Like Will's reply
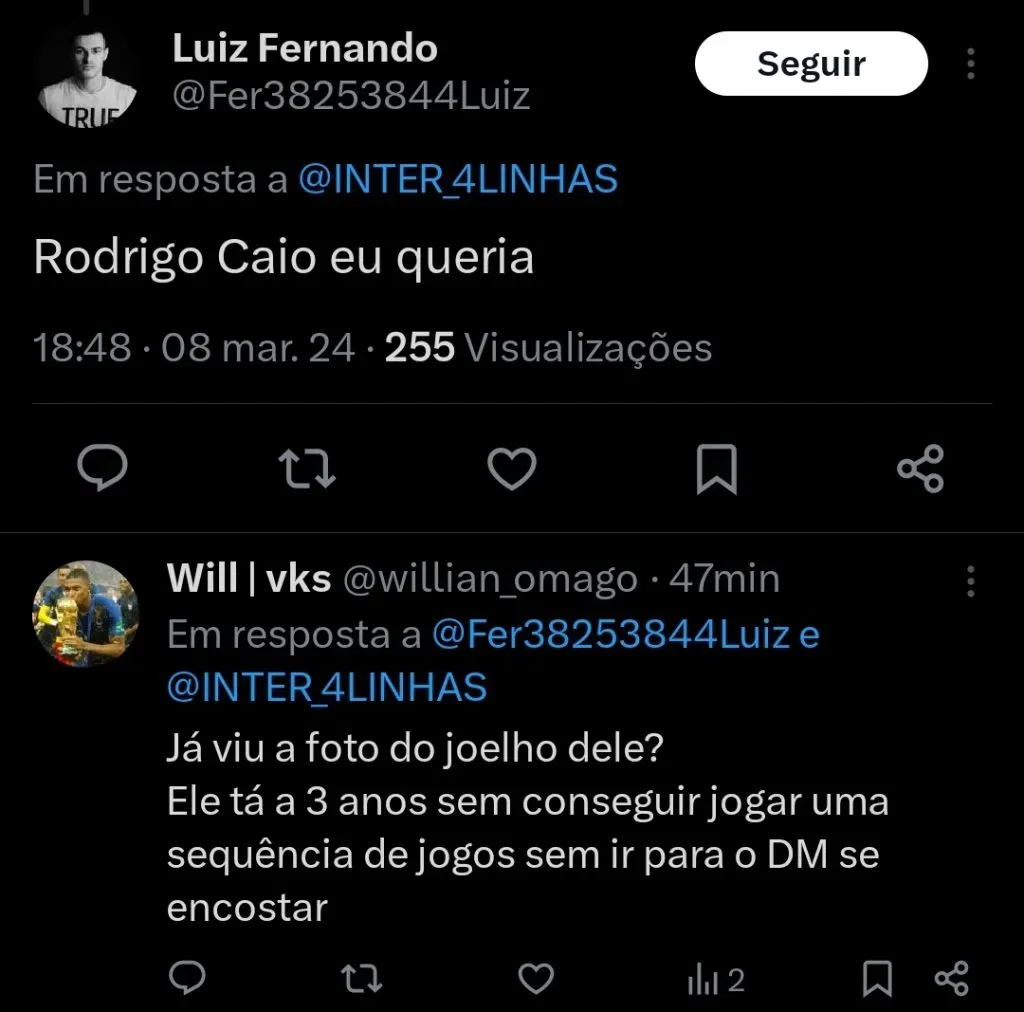Viewport: 1024px width, 1012px height. (x=537, y=979)
